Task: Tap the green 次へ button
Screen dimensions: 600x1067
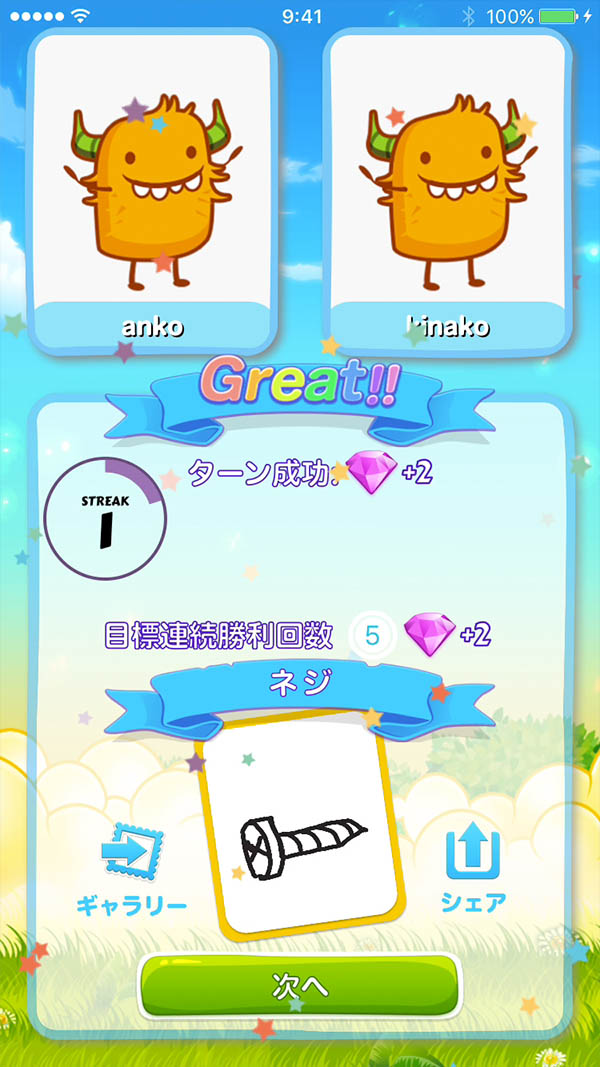Action: [299, 984]
